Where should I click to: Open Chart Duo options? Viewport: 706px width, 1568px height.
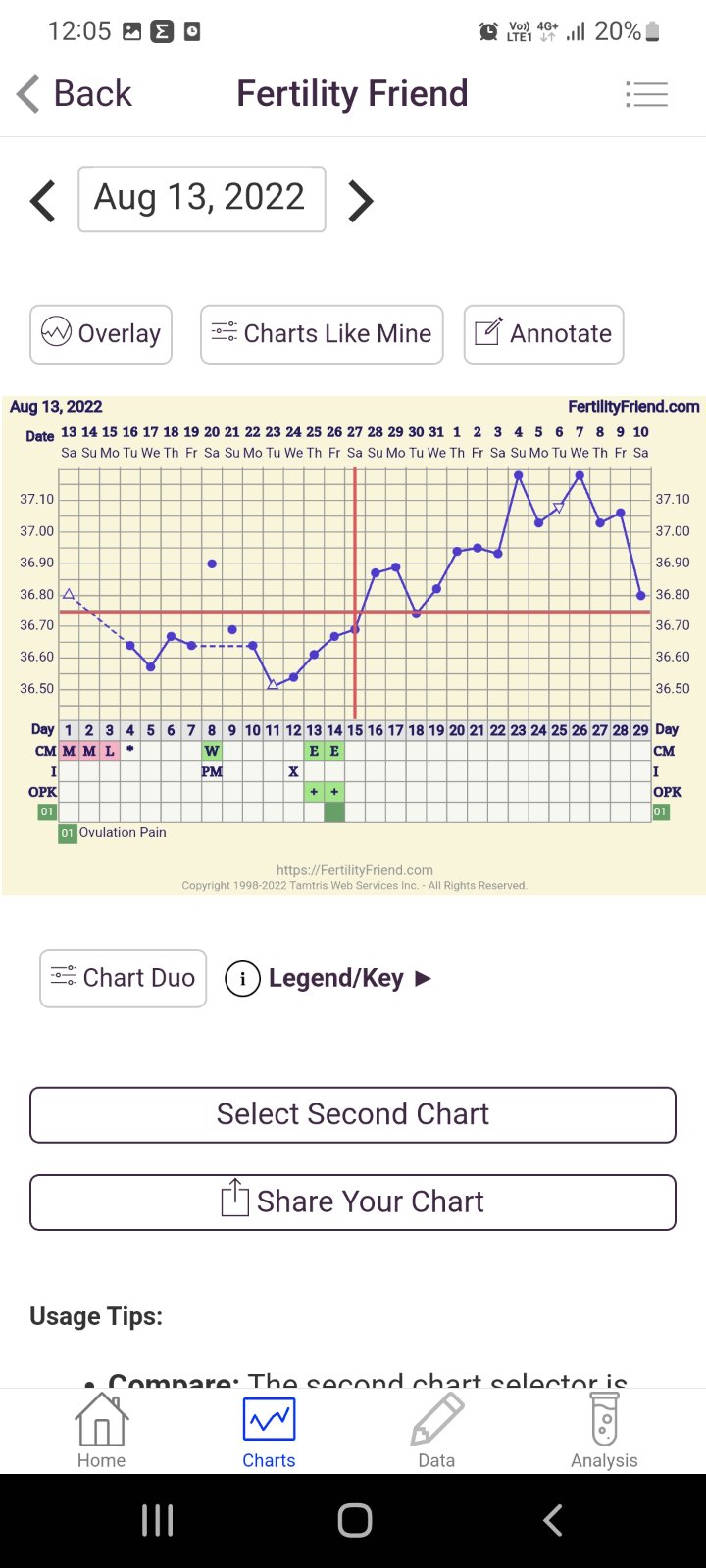124,978
